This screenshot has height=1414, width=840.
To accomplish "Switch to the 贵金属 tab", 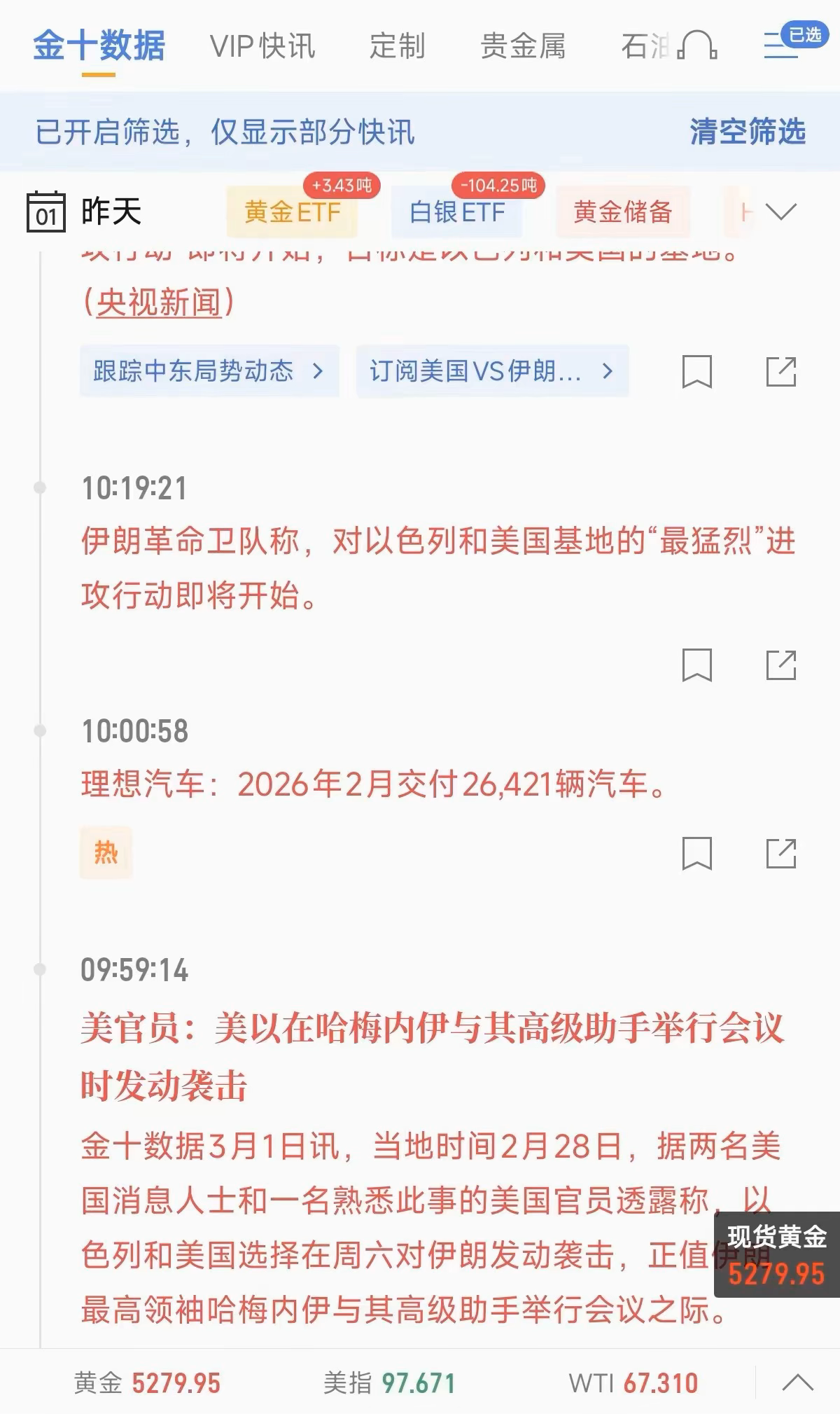I will tap(523, 46).
